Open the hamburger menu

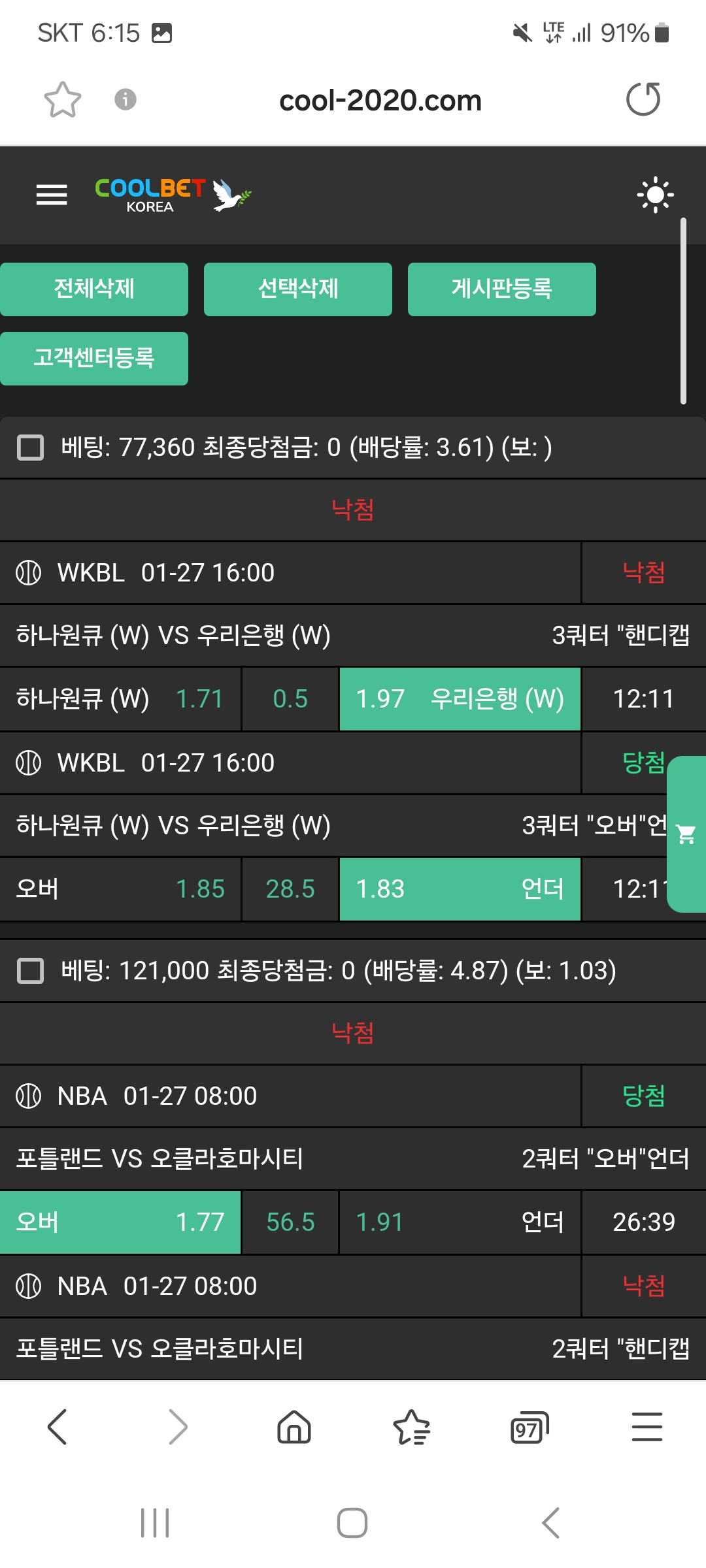(52, 195)
